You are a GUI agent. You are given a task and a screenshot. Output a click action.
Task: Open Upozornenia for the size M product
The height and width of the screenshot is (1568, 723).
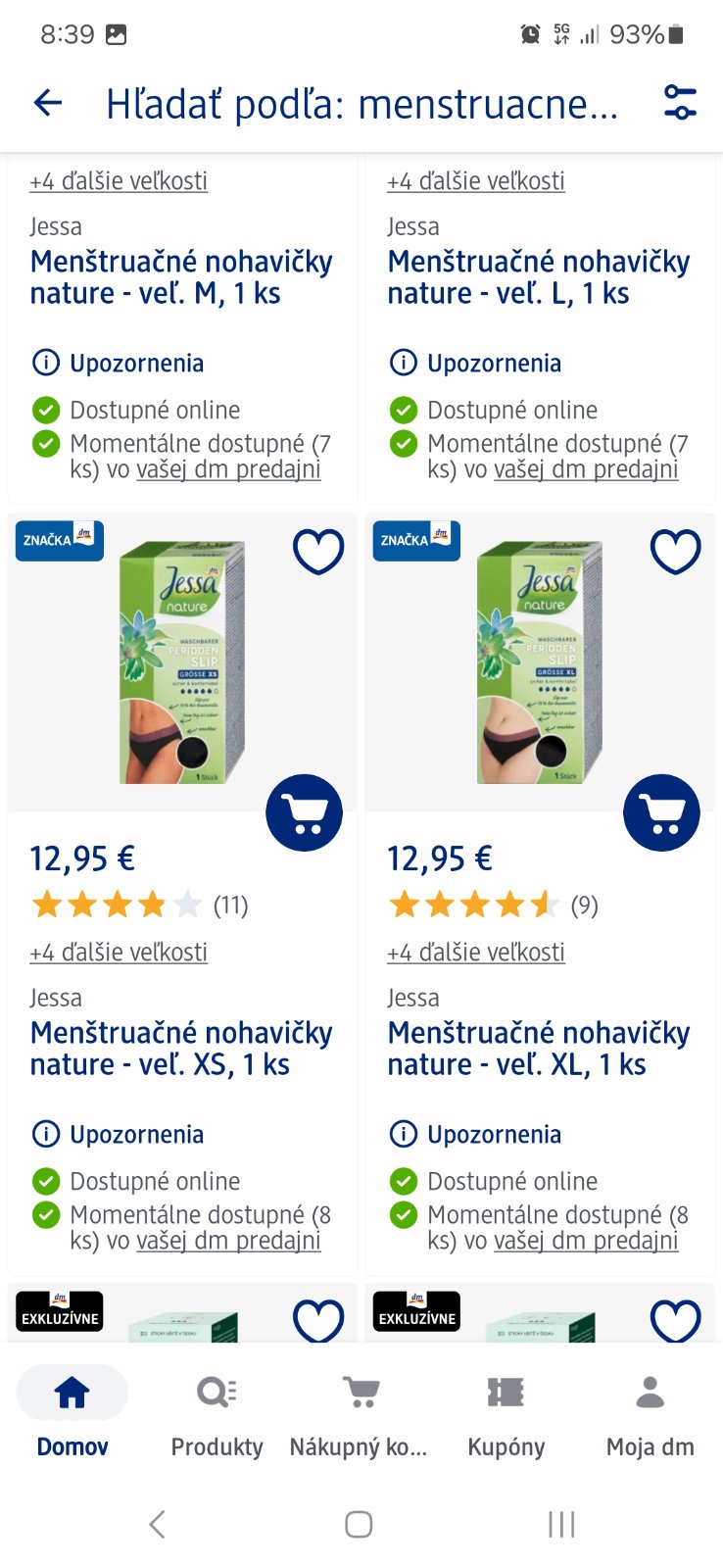point(136,364)
